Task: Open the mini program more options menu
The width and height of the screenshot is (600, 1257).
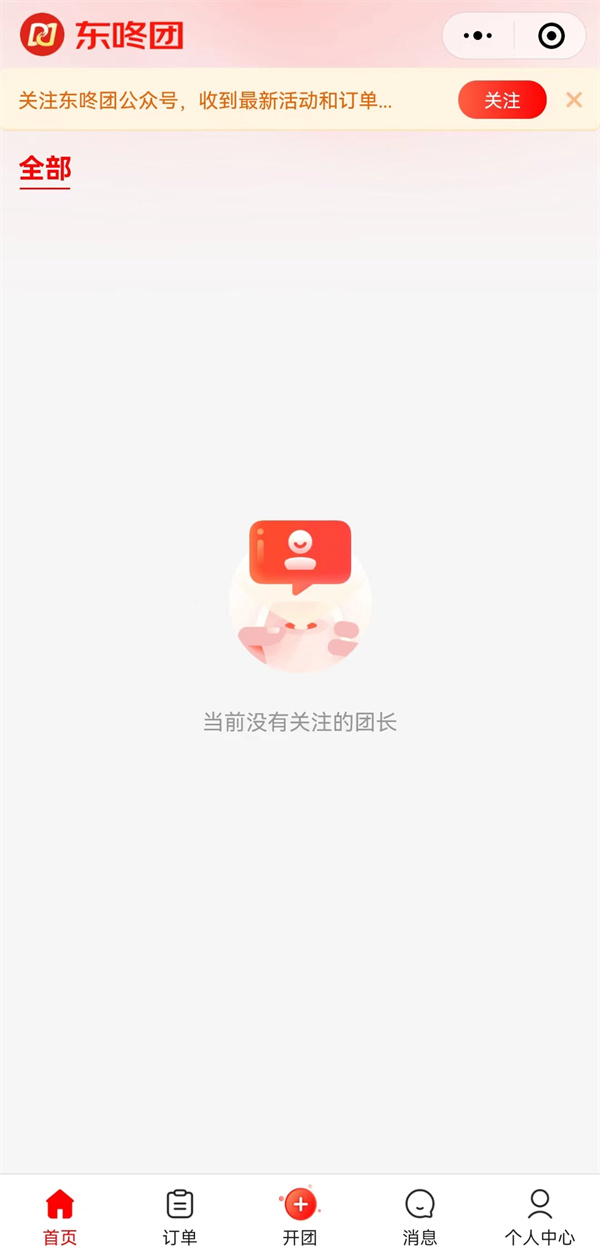Action: coord(478,36)
